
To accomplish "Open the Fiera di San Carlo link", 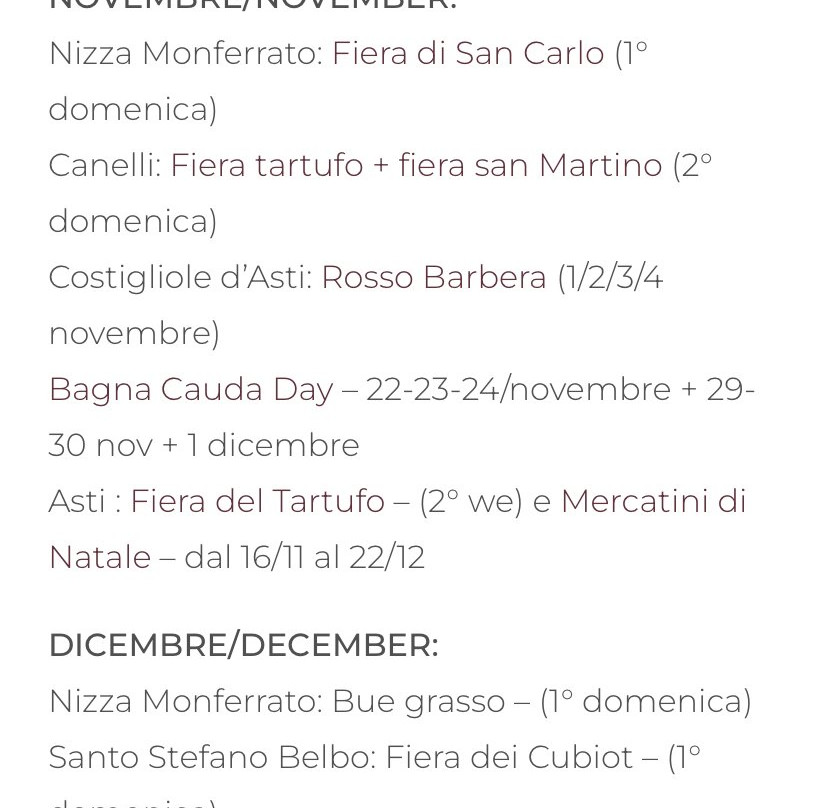I will 468,53.
